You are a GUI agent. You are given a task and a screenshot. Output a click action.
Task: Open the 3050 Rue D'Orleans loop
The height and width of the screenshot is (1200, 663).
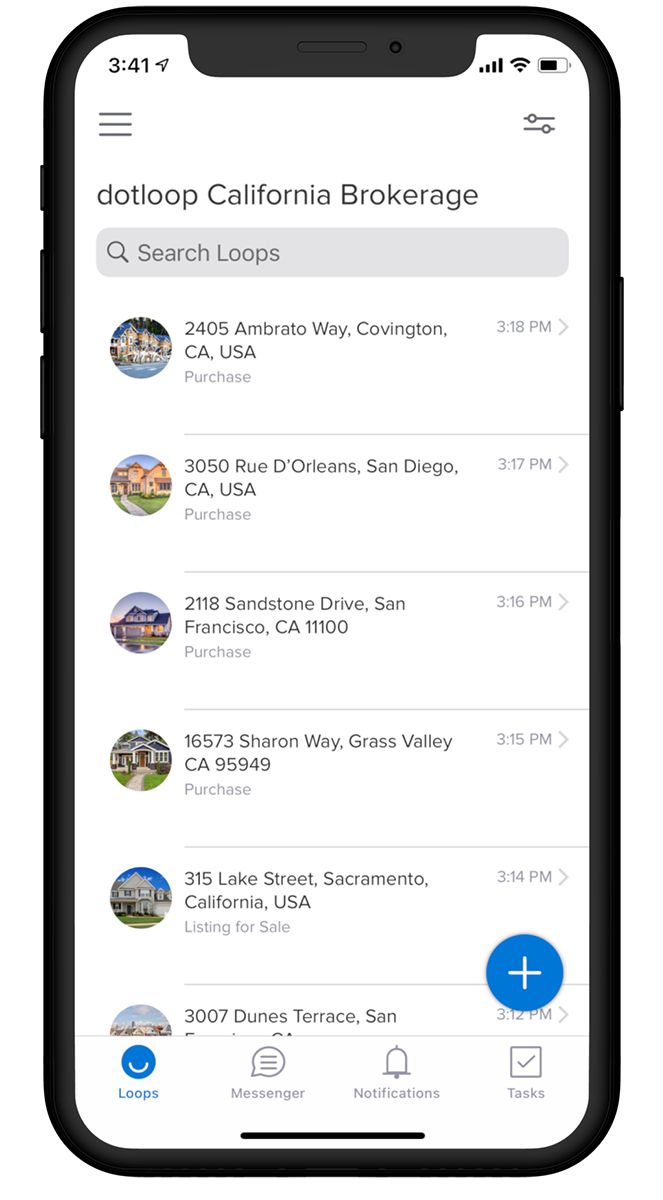point(330,489)
